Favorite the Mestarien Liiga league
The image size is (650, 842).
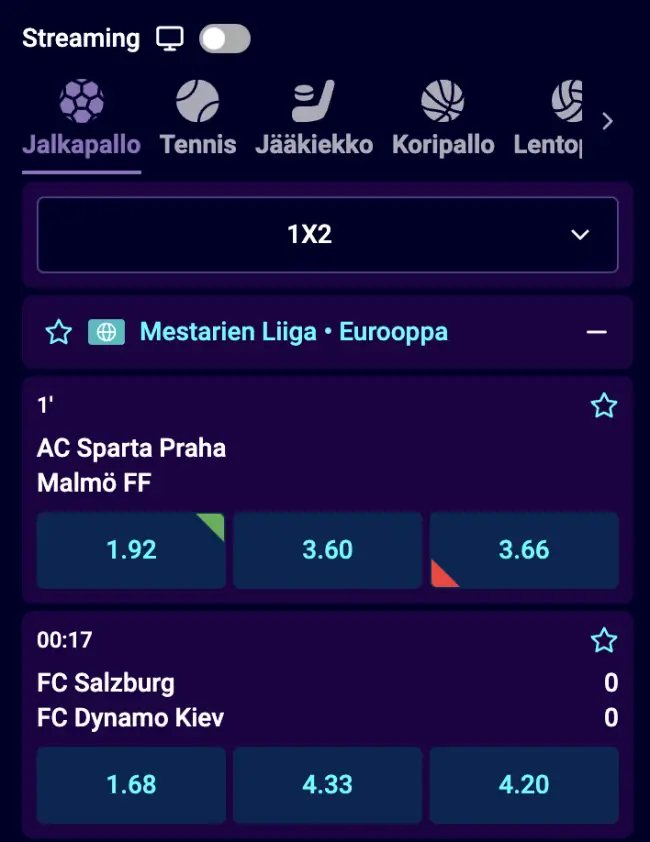[x=59, y=332]
